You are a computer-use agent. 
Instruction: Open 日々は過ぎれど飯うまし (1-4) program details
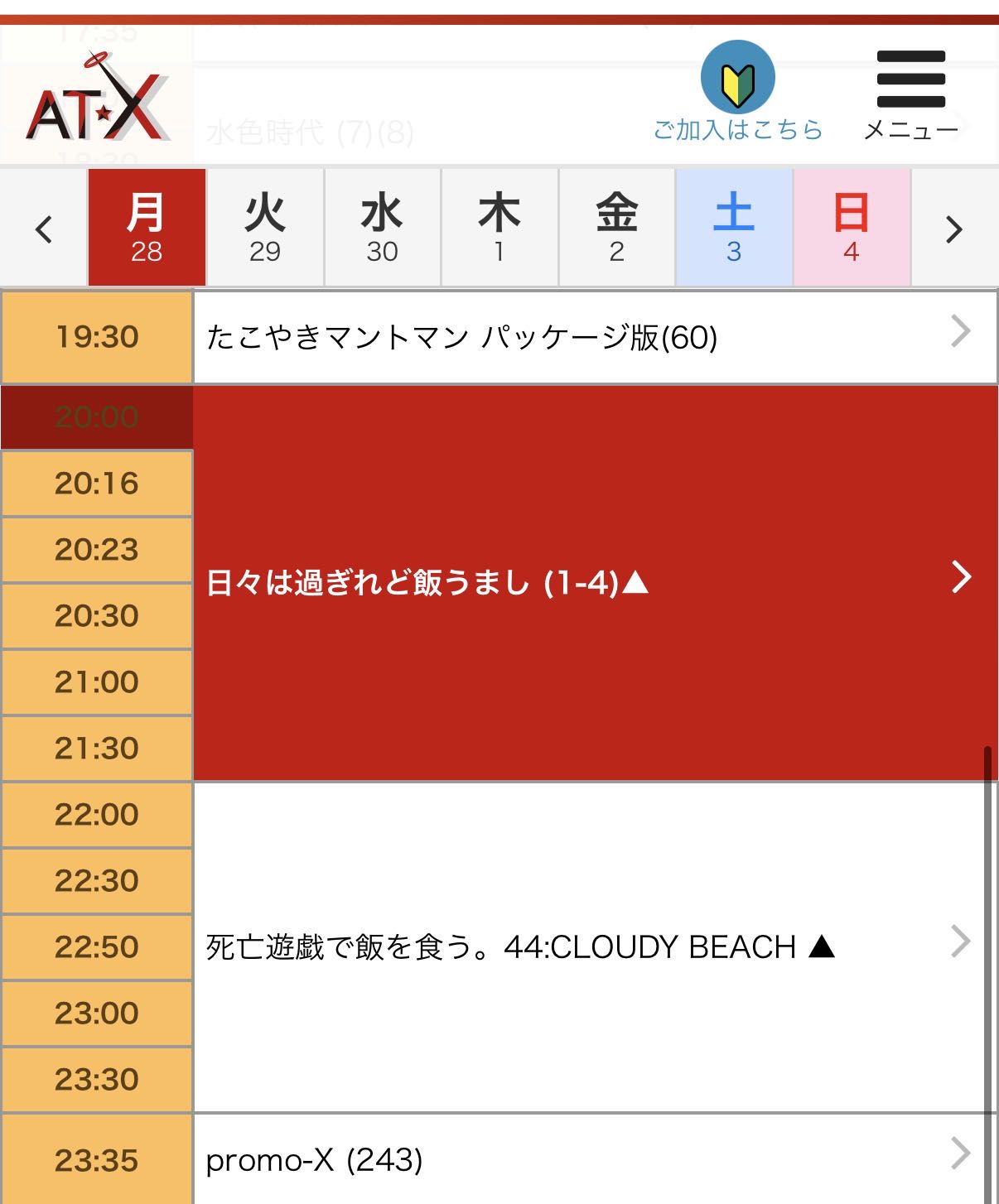[x=595, y=583]
